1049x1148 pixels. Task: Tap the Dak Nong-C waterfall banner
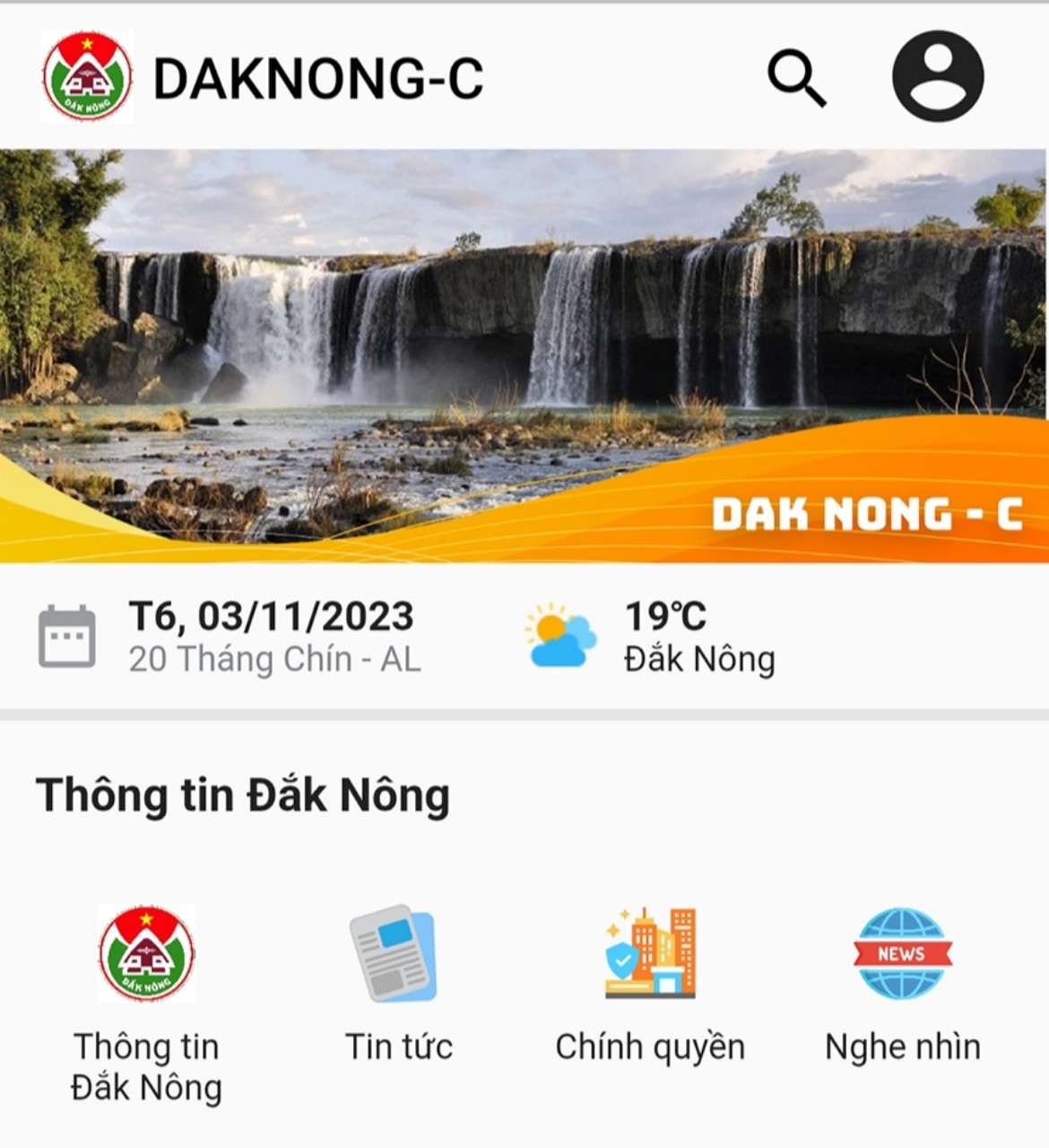(524, 355)
